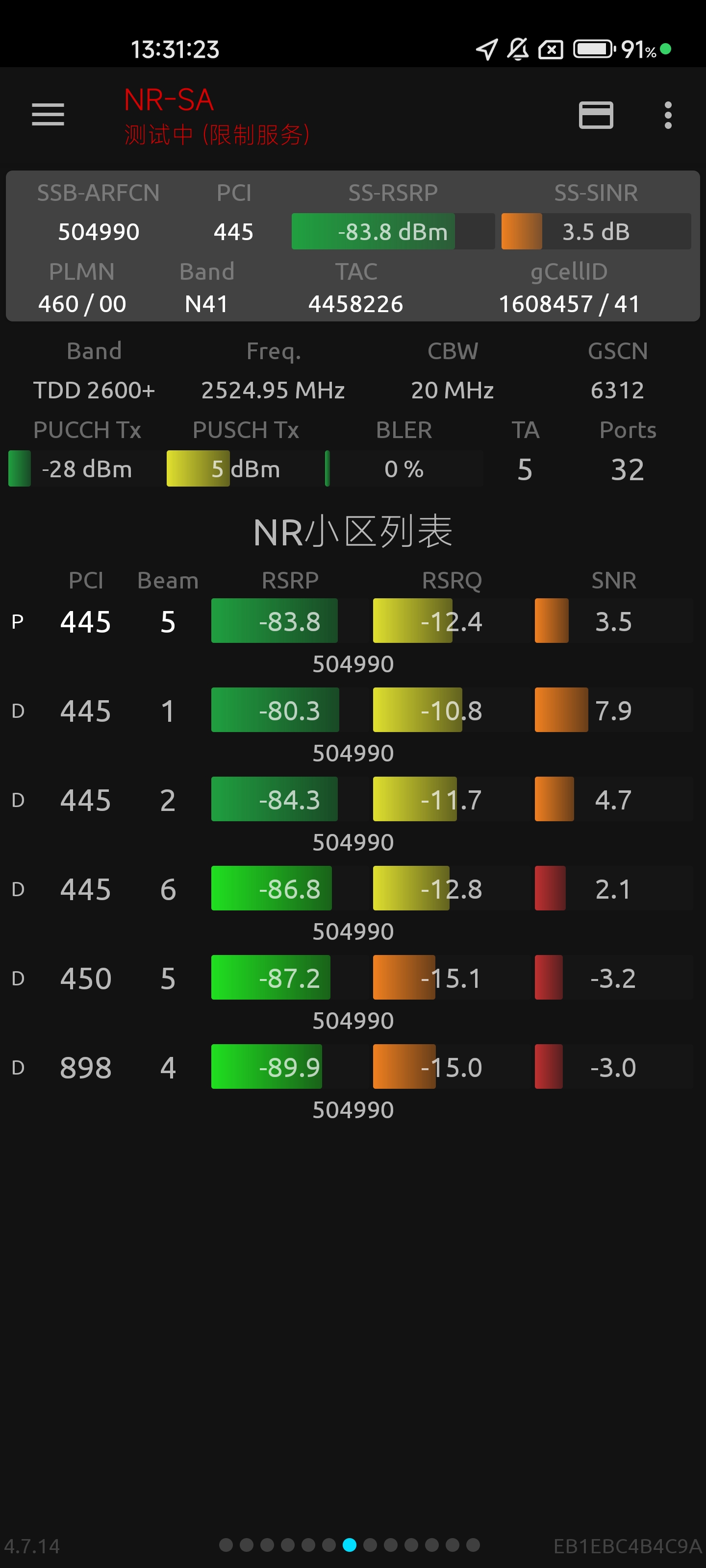Open the three-dot overflow menu
The image size is (706, 1568).
[x=668, y=115]
